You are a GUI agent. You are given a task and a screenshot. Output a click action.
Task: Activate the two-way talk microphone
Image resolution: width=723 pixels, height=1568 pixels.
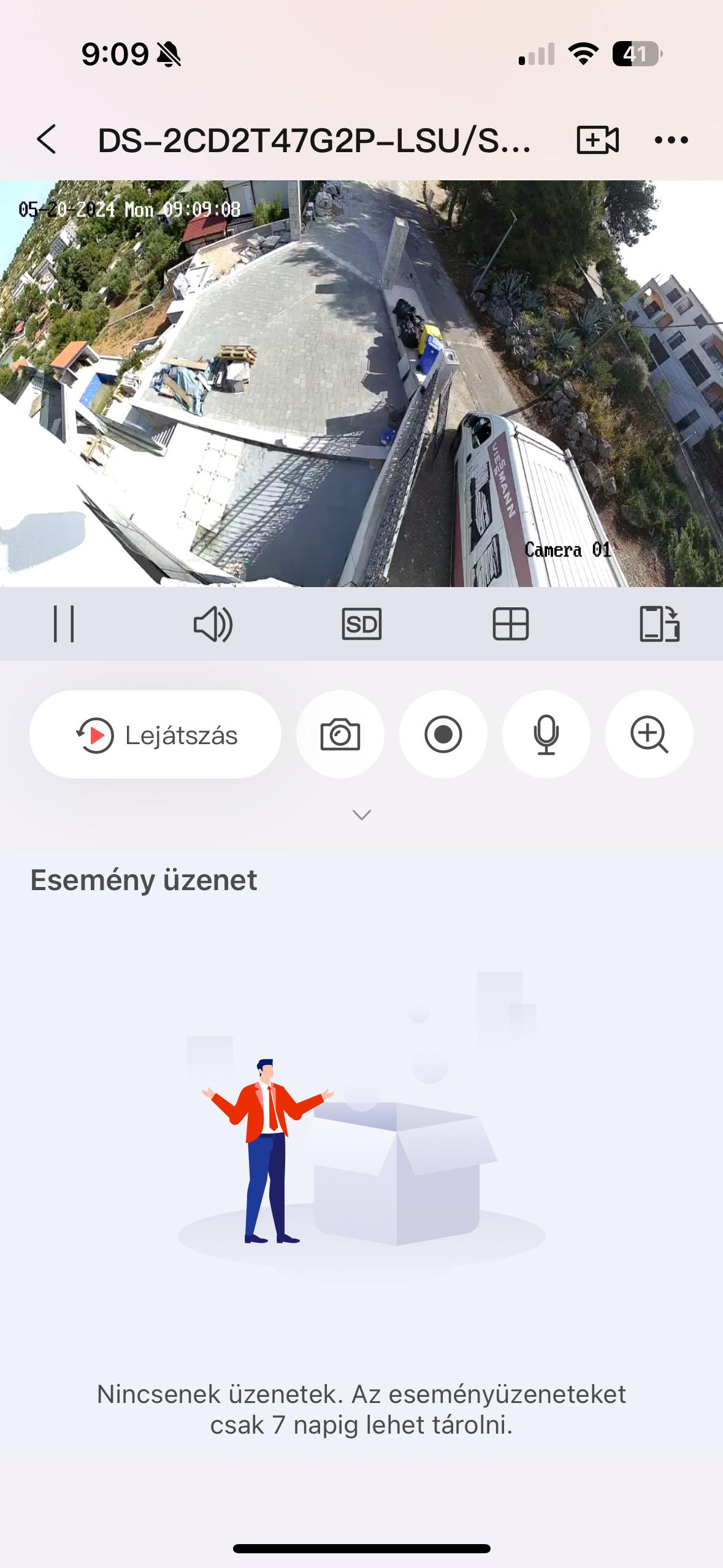546,734
